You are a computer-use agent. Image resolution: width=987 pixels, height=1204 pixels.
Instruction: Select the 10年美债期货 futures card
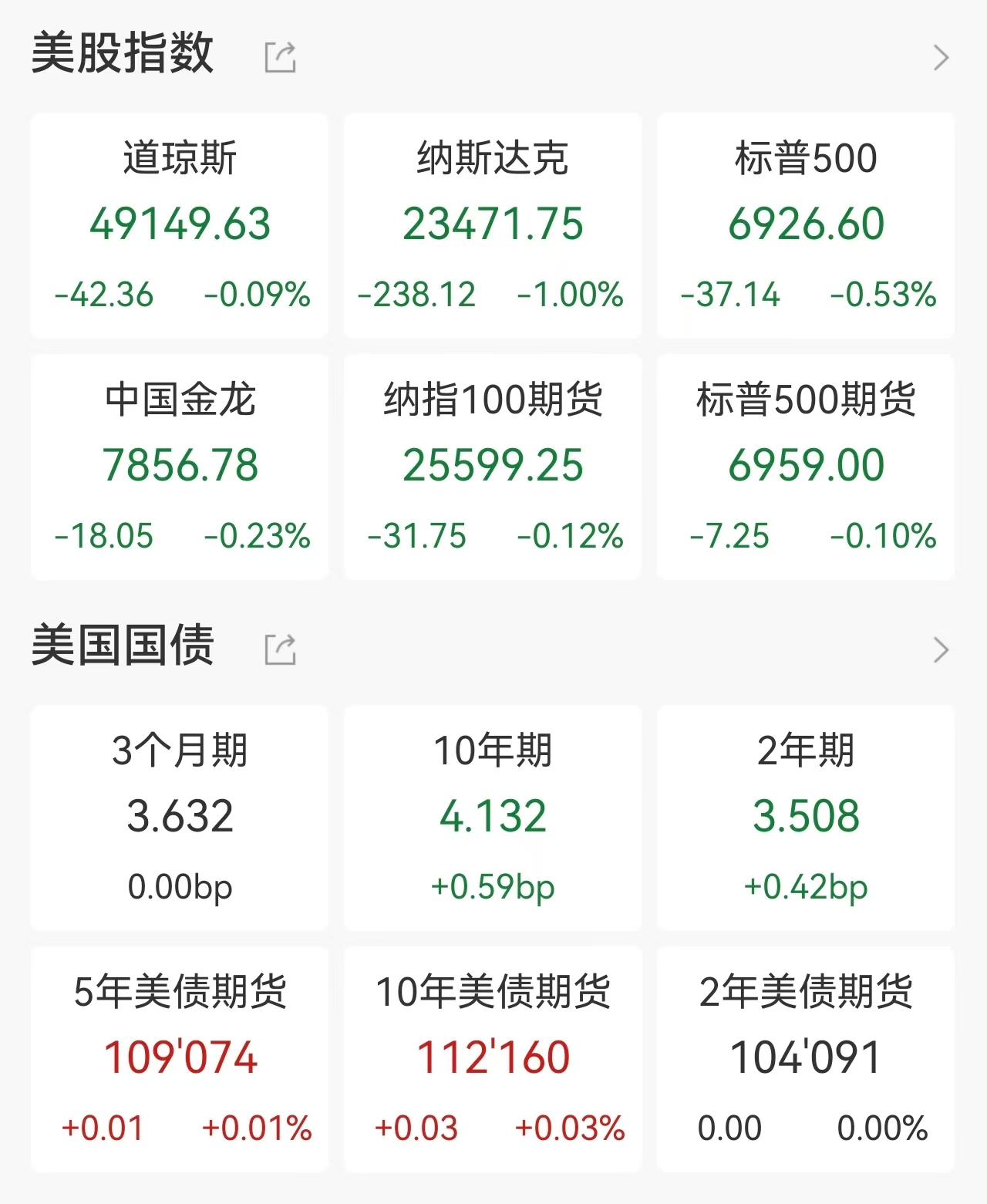[x=492, y=1061]
